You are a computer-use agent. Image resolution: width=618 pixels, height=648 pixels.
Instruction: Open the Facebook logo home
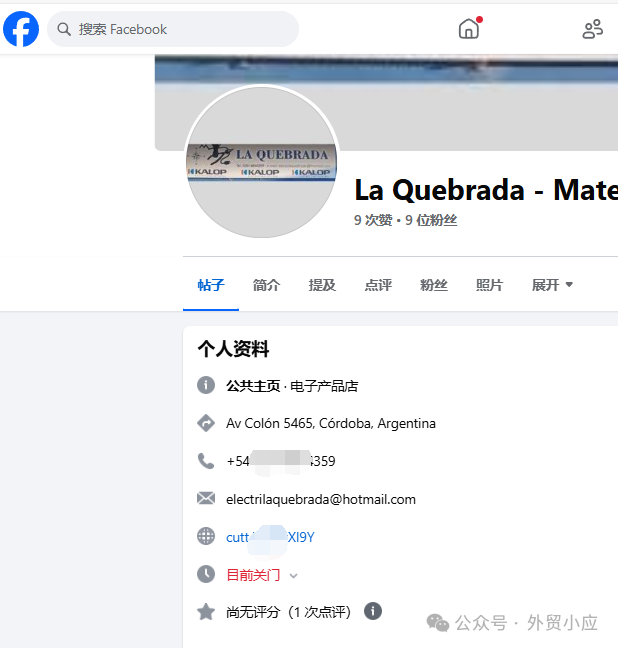tap(21, 30)
